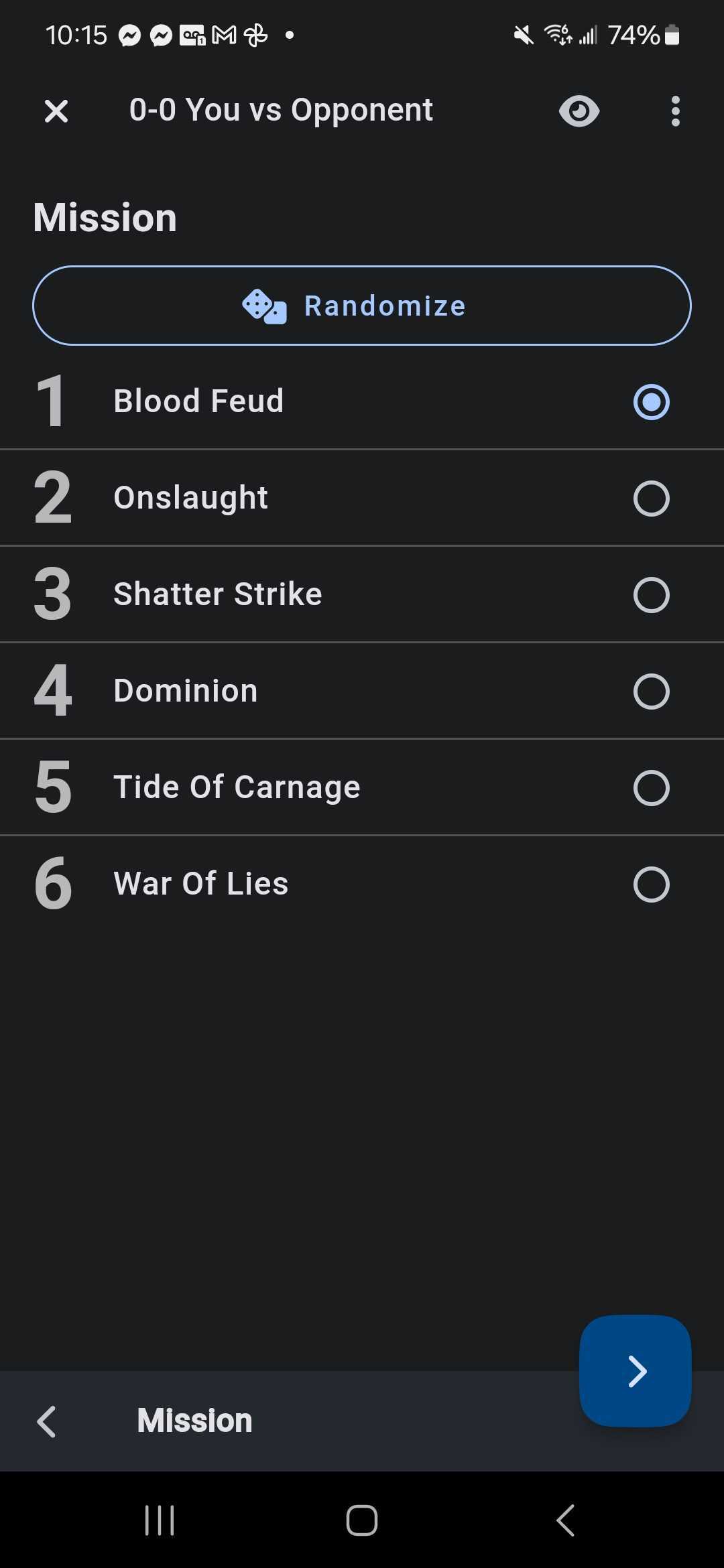
Task: Open the three-dot overflow menu
Action: (x=675, y=111)
